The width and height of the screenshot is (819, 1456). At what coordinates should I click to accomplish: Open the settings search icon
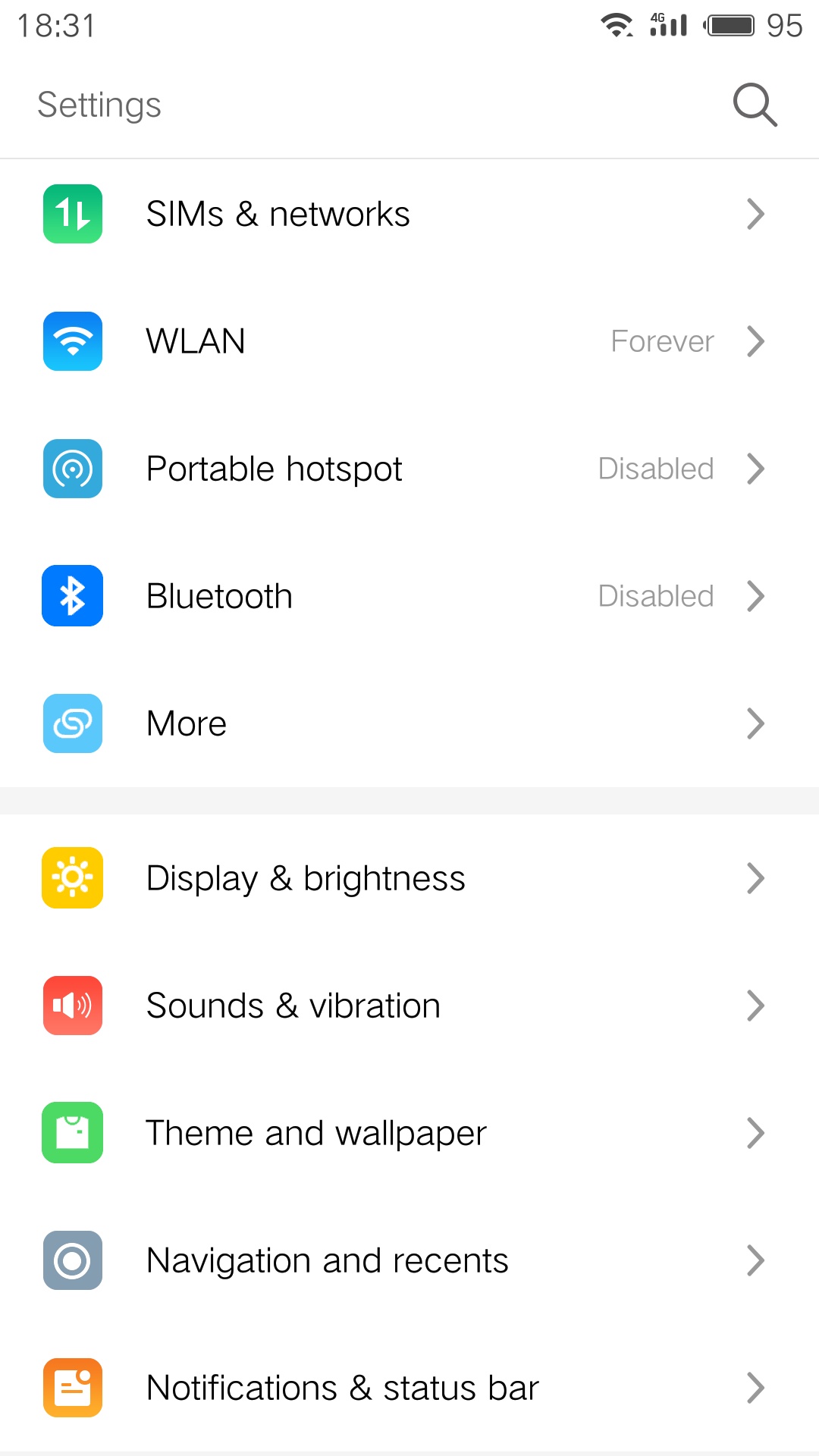[755, 105]
